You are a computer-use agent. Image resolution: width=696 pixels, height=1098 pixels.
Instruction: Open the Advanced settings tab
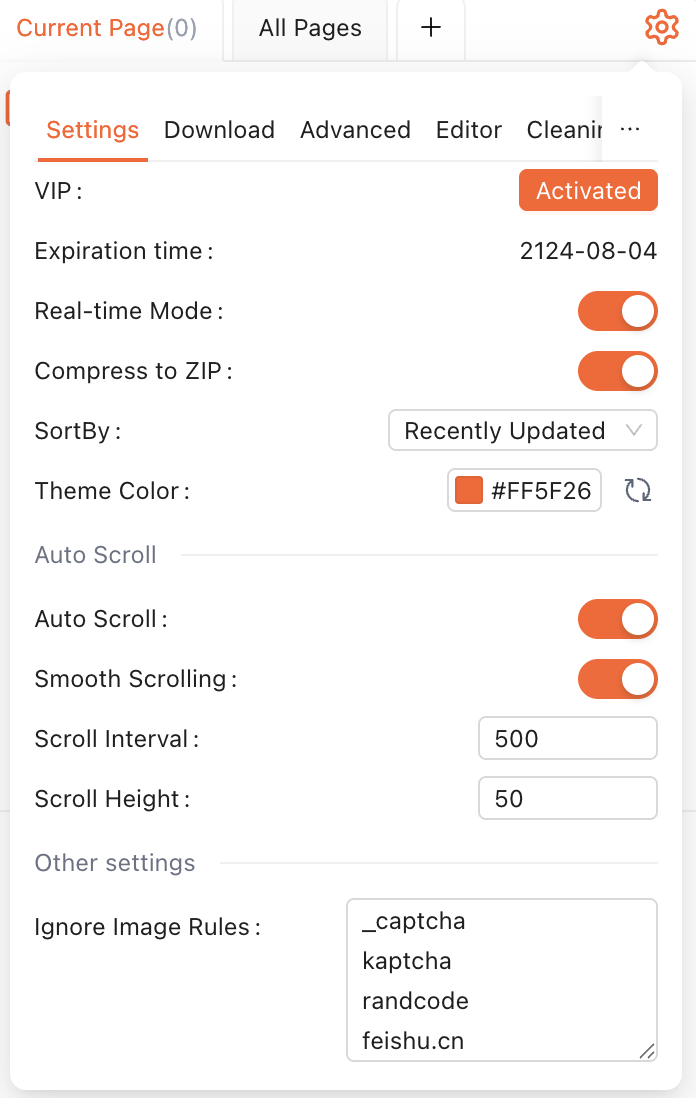(355, 130)
